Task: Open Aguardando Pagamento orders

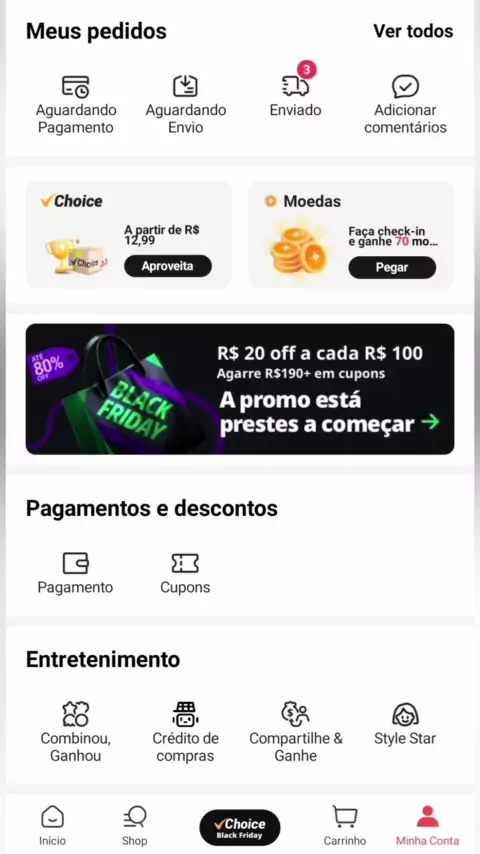Action: [76, 105]
